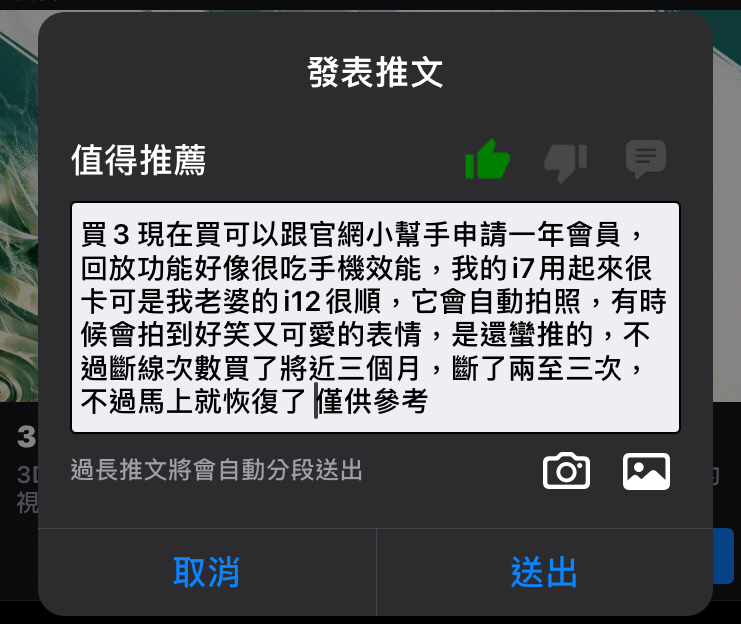This screenshot has height=624, width=741.
Task: Submit the post with 送出
Action: click(x=544, y=572)
